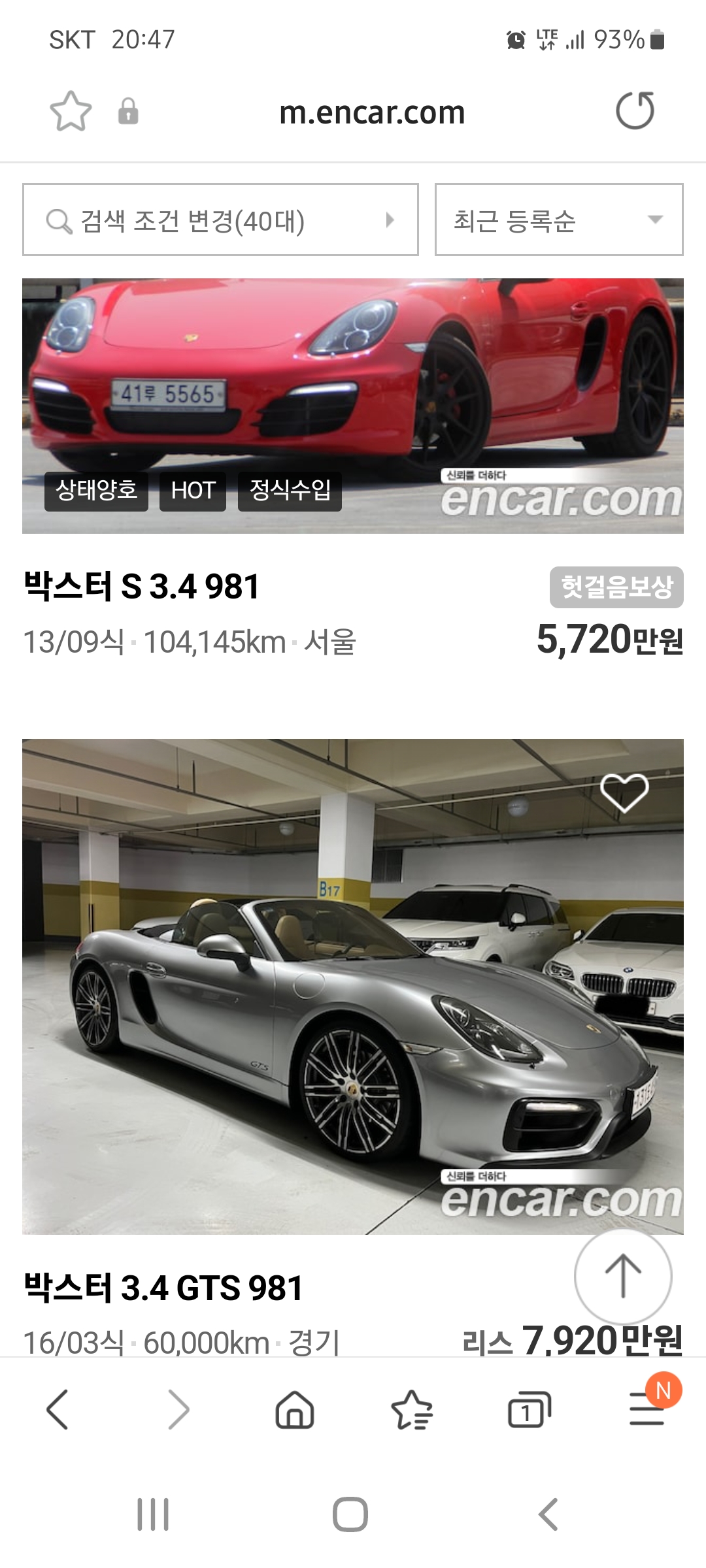
Task: Reload the encar page
Action: point(635,110)
